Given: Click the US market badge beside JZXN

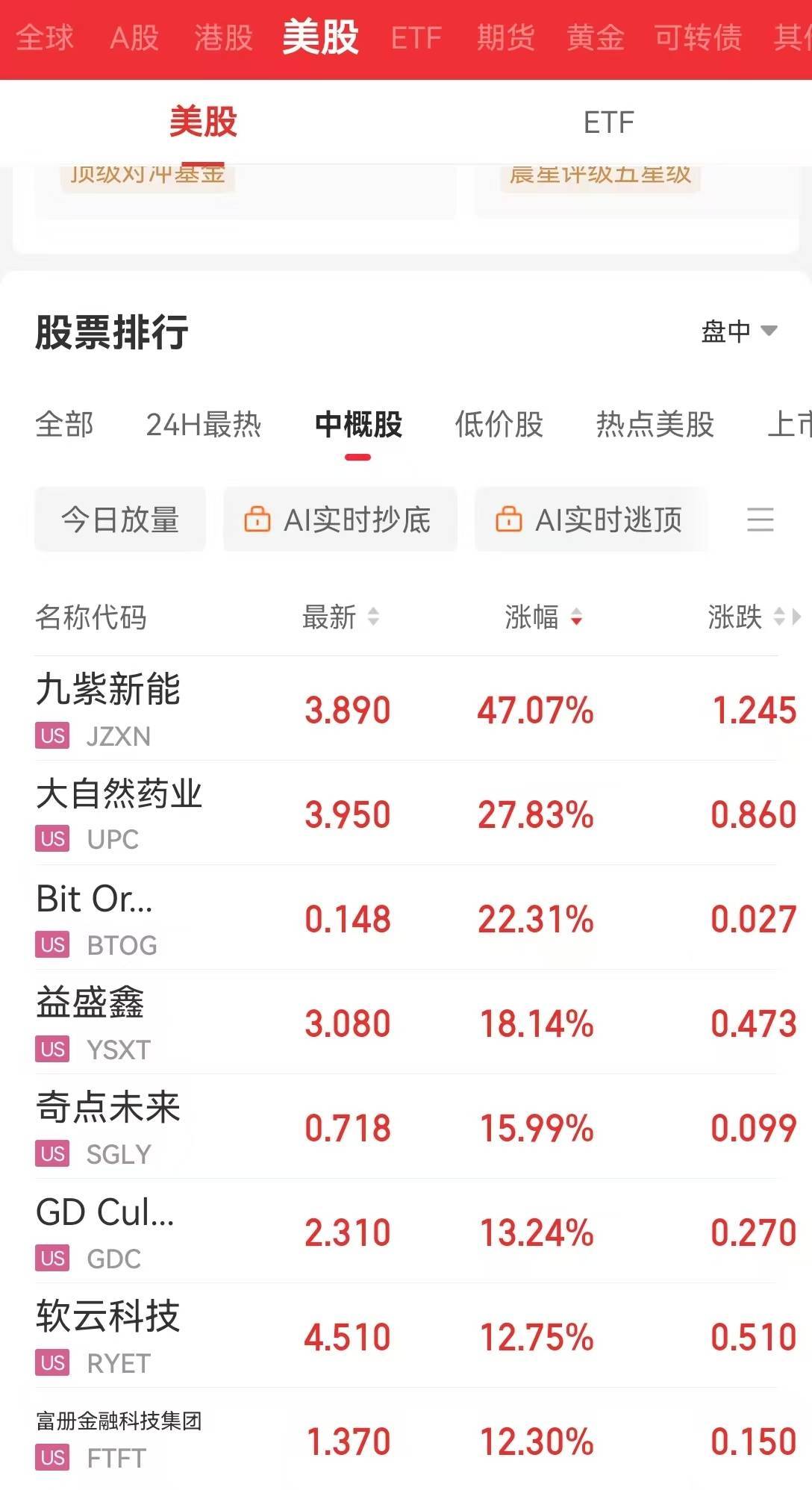Looking at the screenshot, I should (x=51, y=737).
